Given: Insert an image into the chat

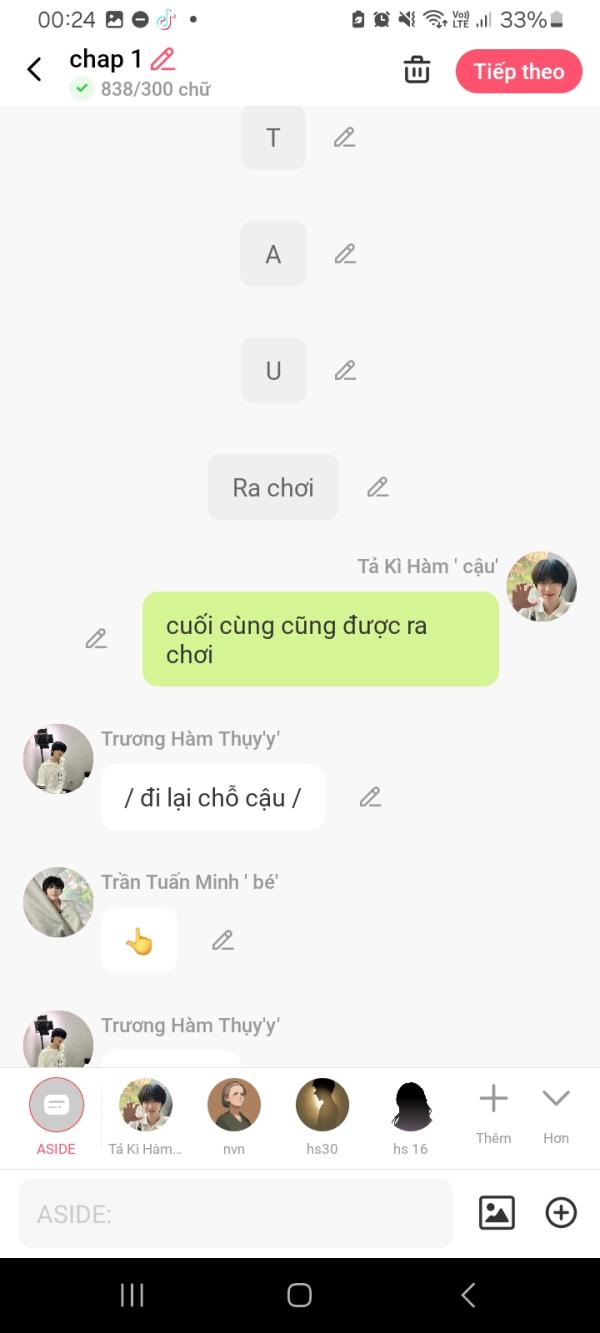Looking at the screenshot, I should [x=497, y=1213].
